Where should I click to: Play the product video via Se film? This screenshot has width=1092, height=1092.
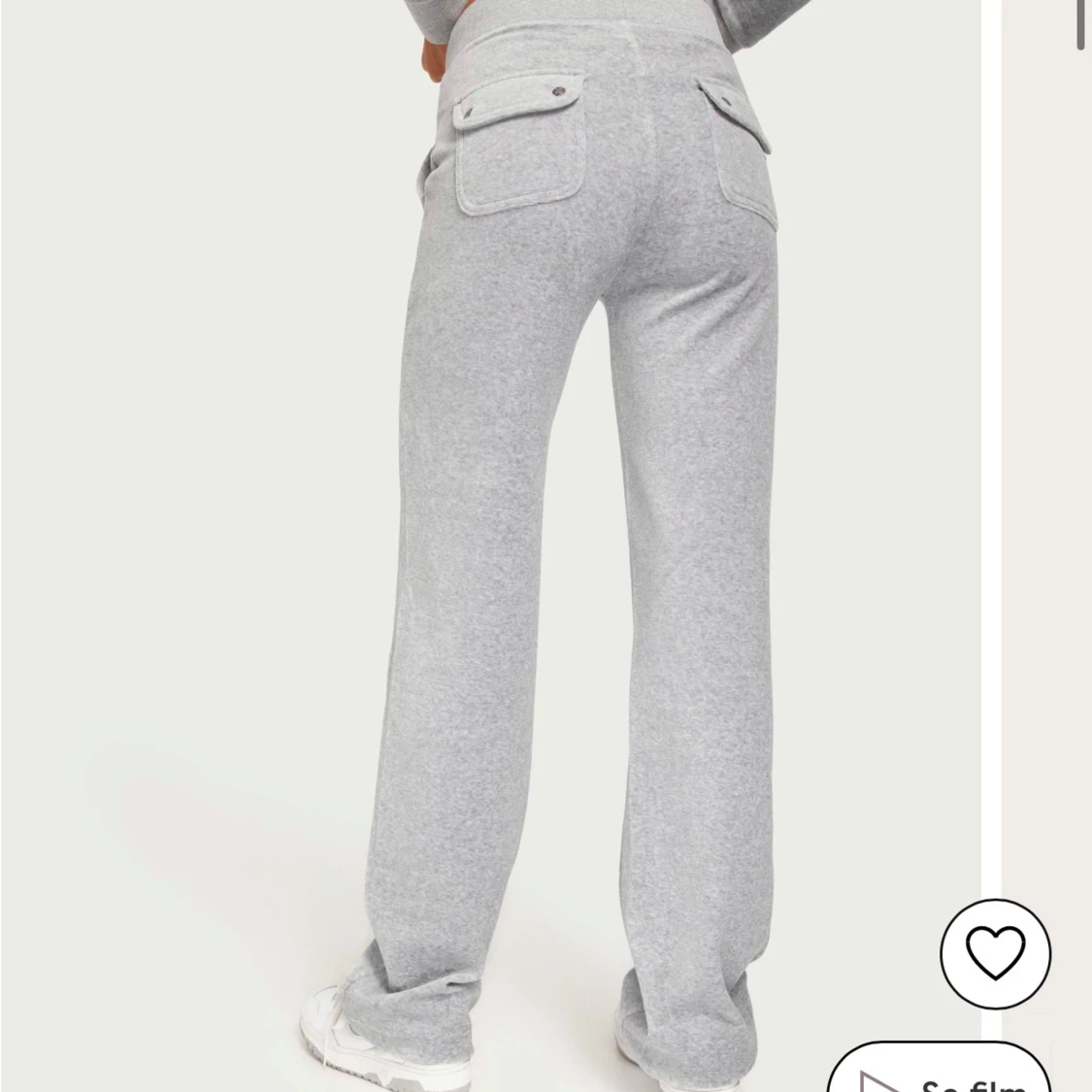(939, 1073)
